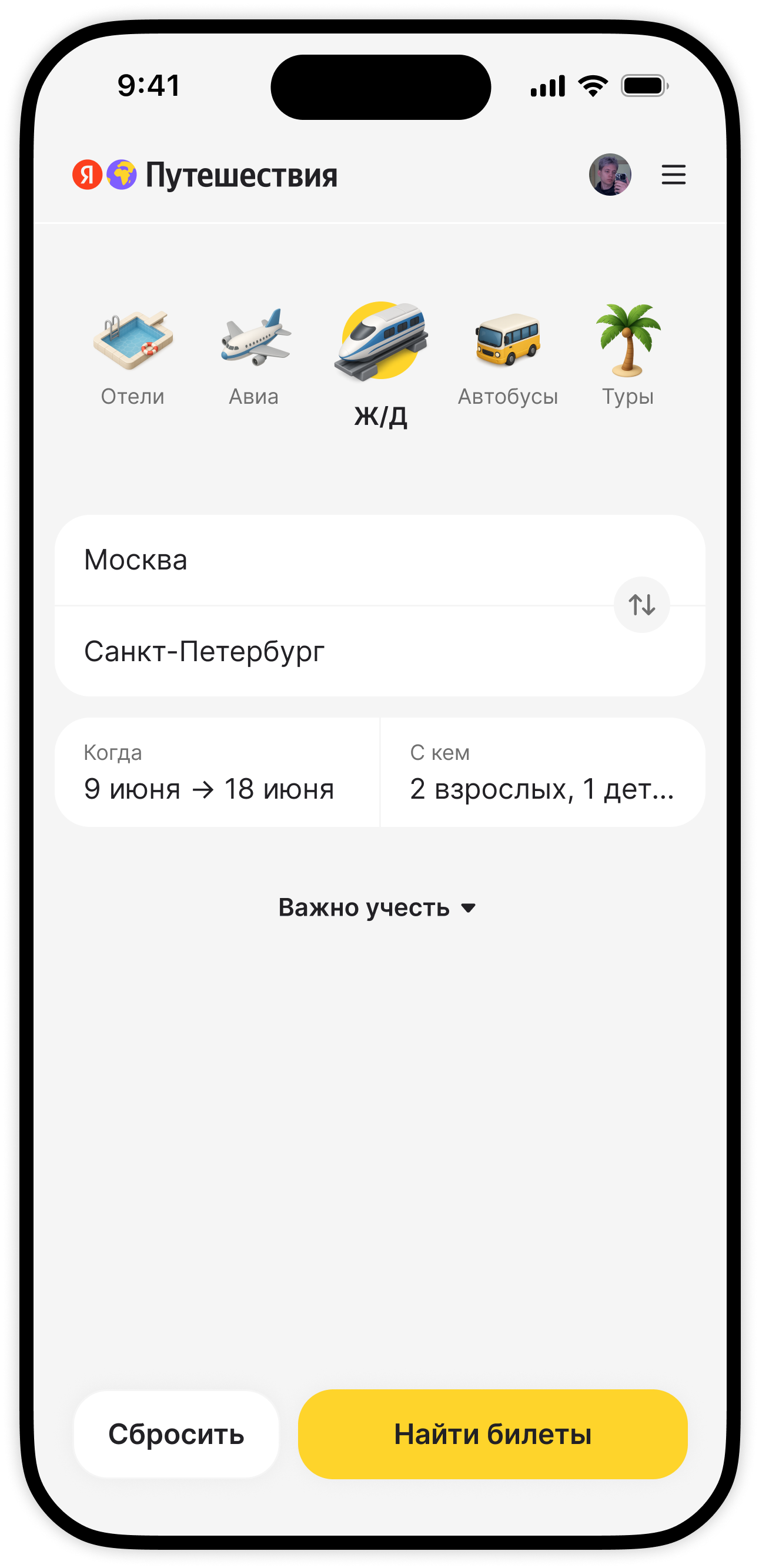This screenshot has width=759, height=1568.
Task: Switch to the Автобусы tab
Action: pyautogui.click(x=507, y=355)
